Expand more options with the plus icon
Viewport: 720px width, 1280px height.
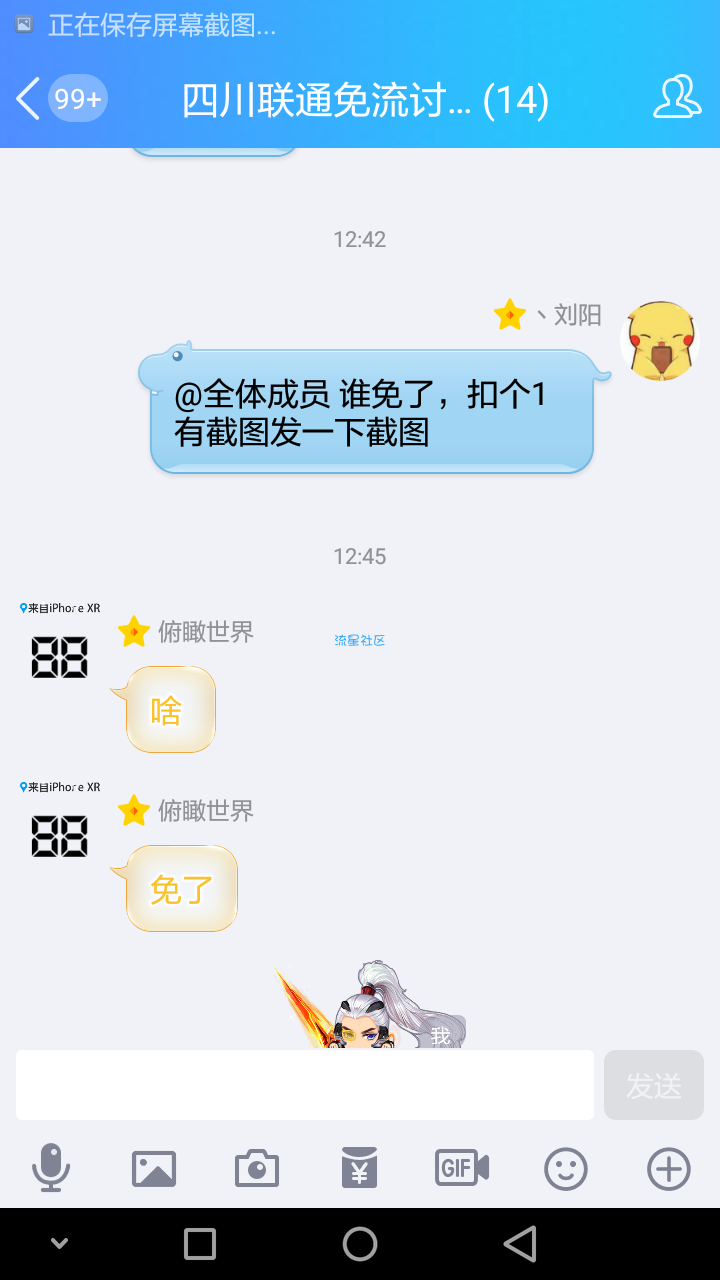pos(668,1168)
